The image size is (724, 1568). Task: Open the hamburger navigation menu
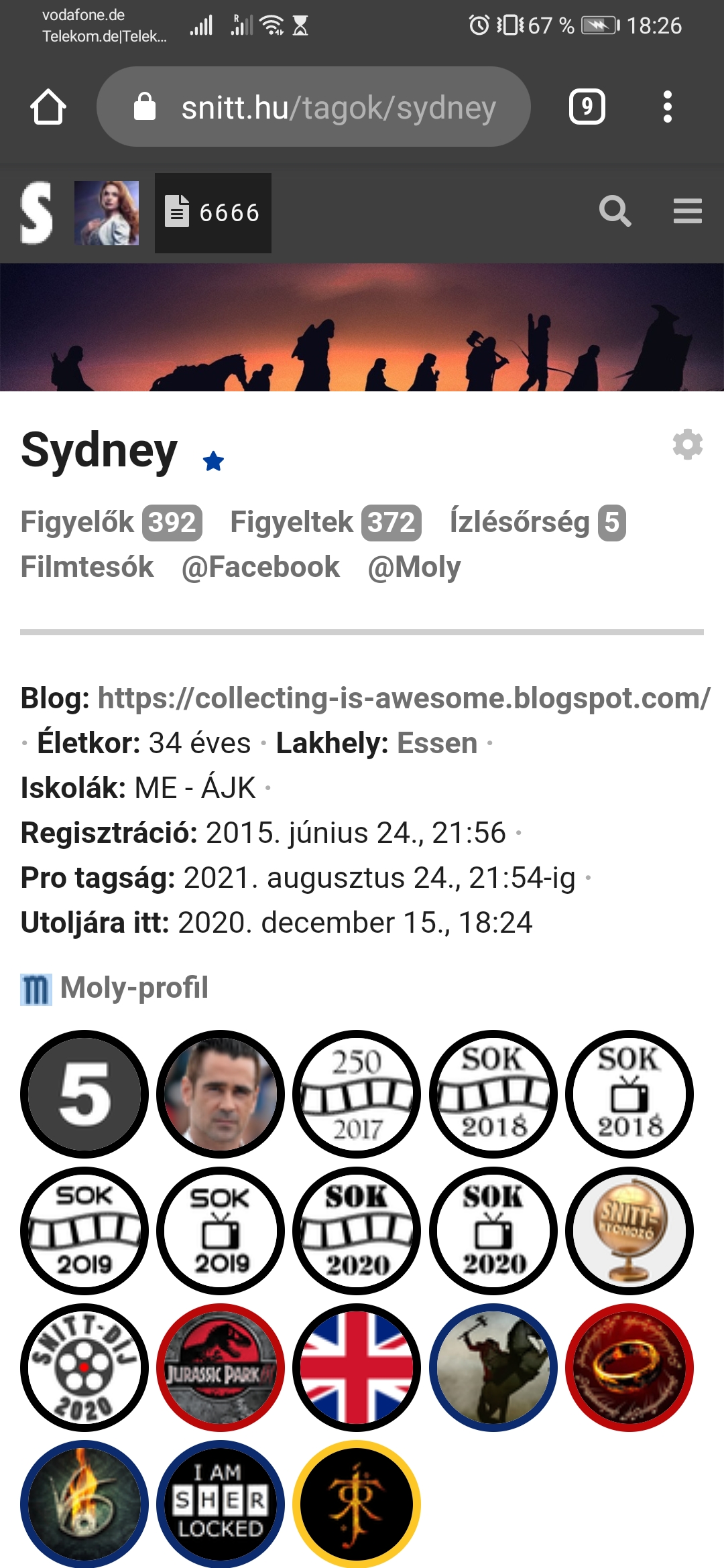tap(688, 212)
